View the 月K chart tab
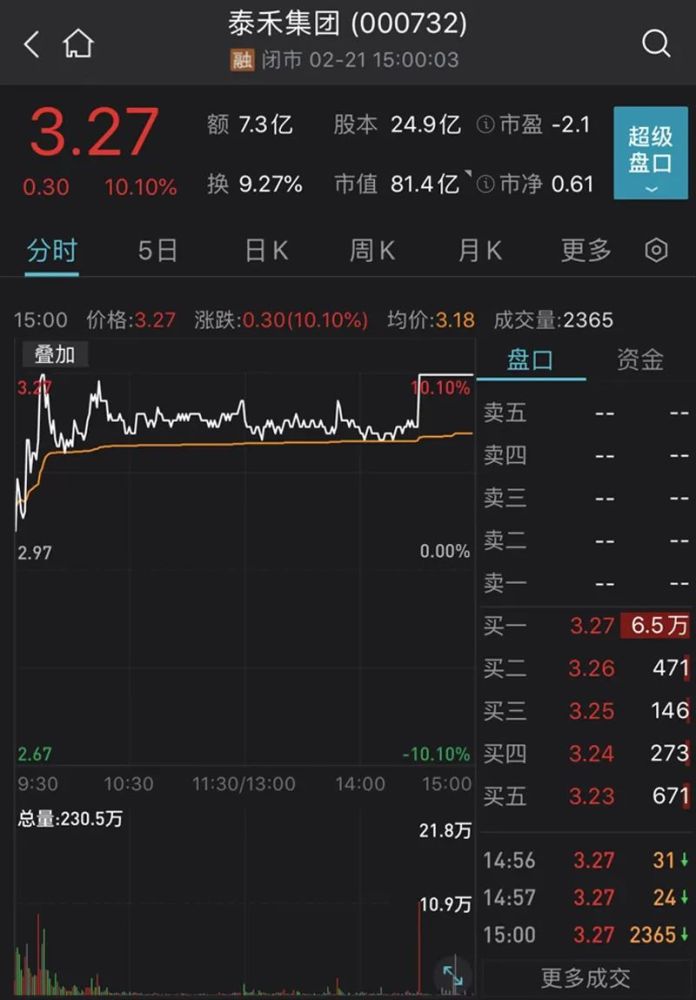The image size is (696, 1000). (x=479, y=250)
